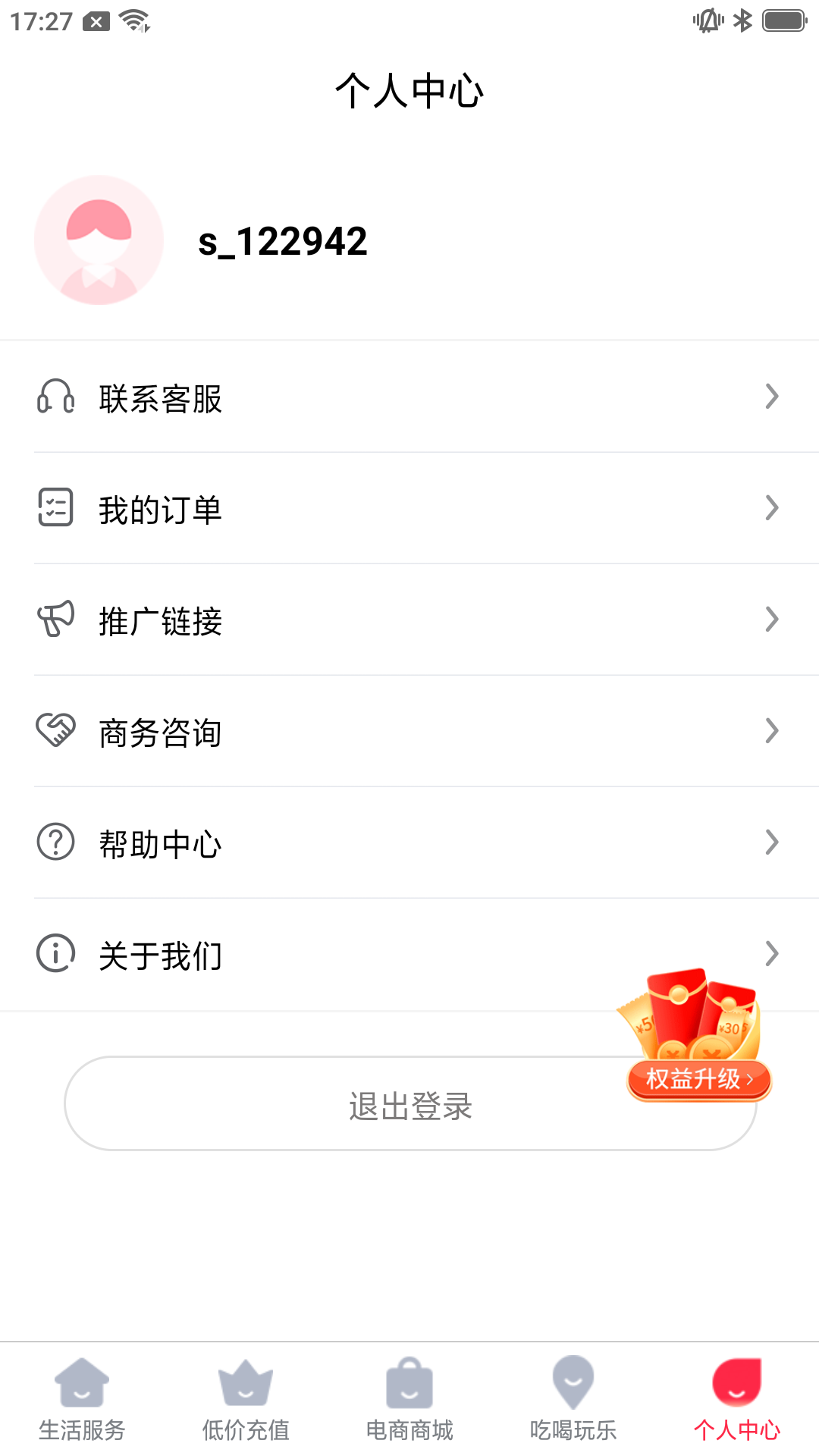Switch to the 生活服务 tab
The width and height of the screenshot is (819, 1456).
[x=82, y=1400]
